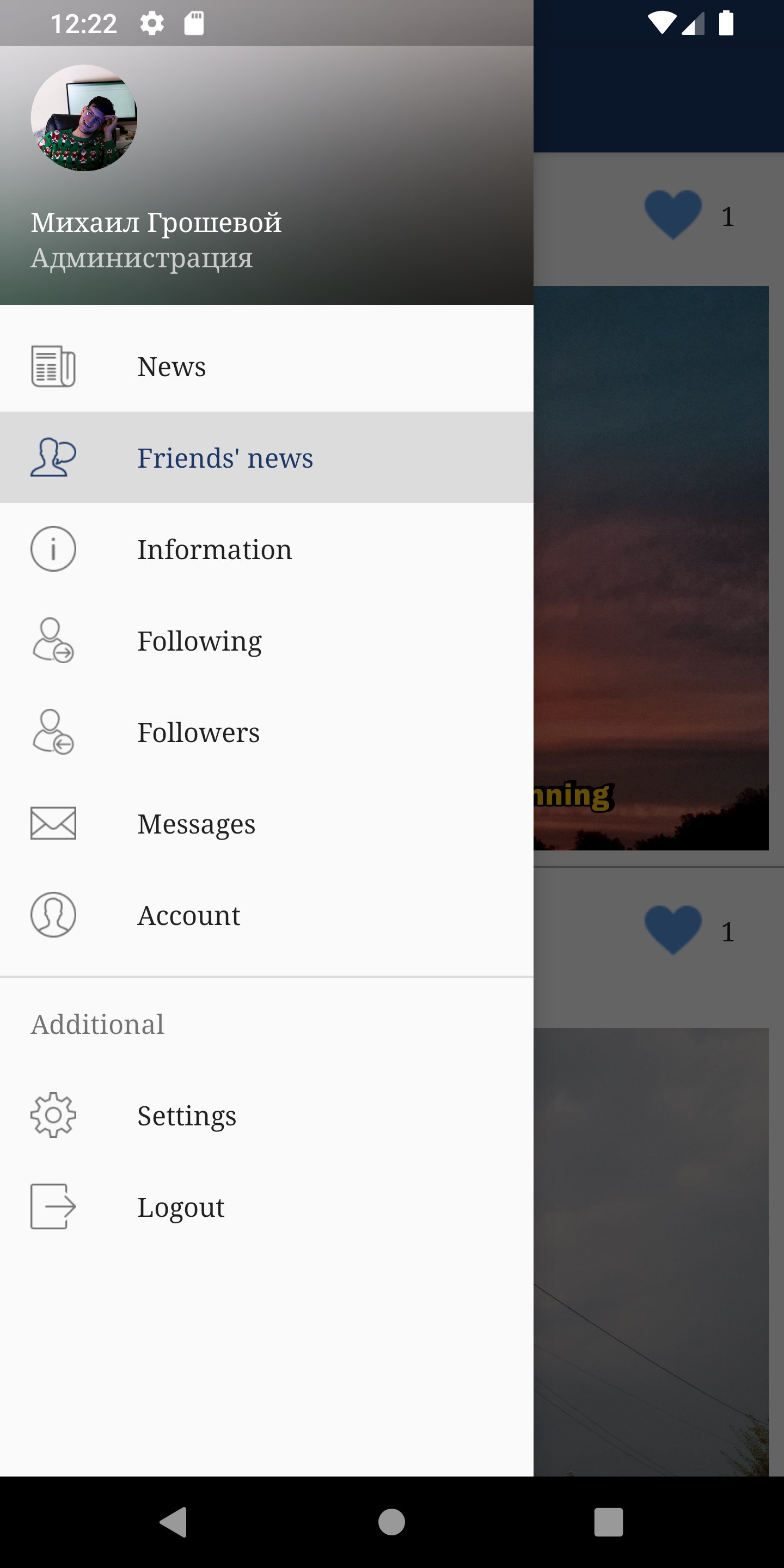Tap the Logout label
Screen dimensions: 784x1568
coord(181,1208)
